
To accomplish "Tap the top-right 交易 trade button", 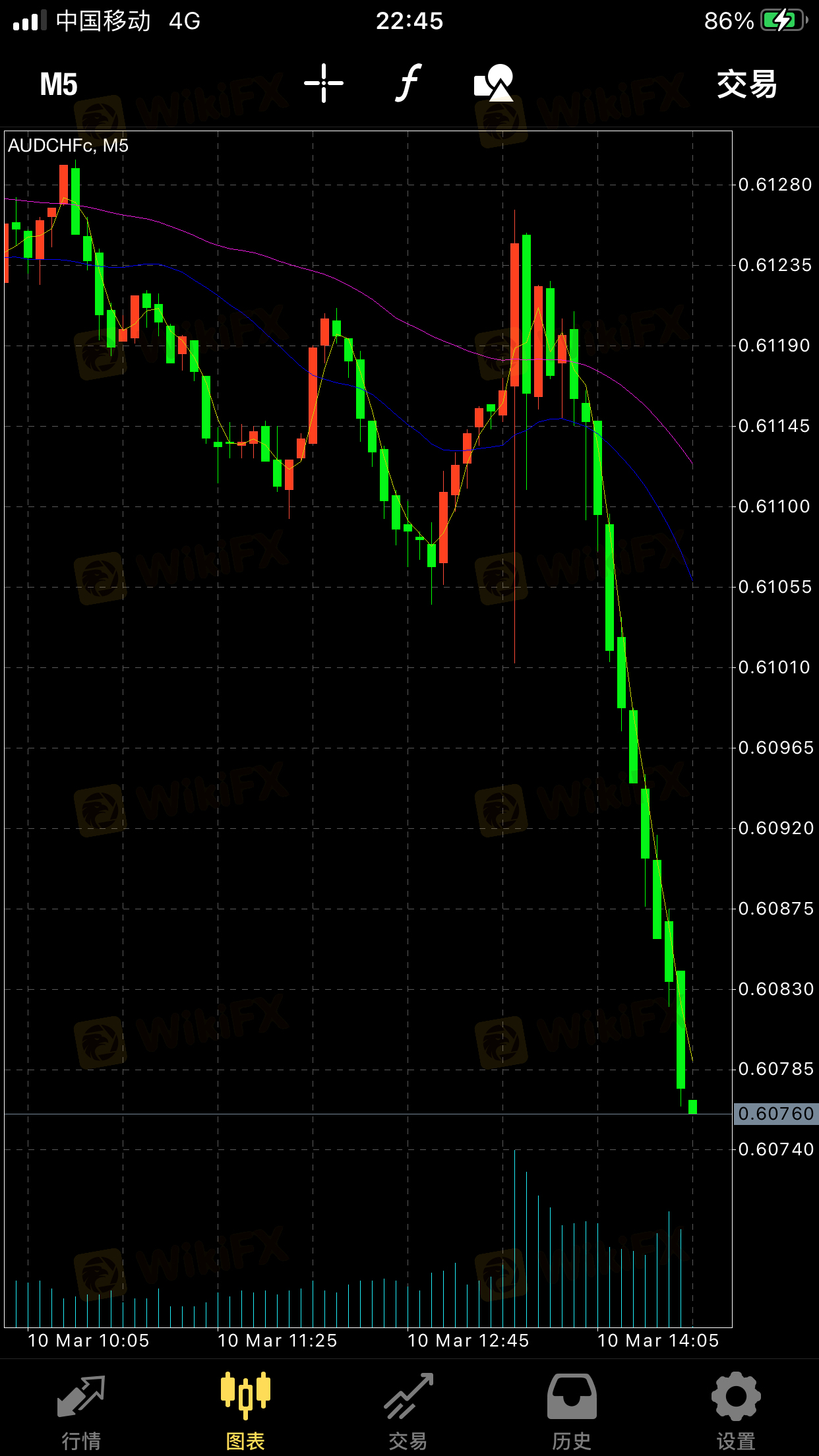I will [x=747, y=84].
